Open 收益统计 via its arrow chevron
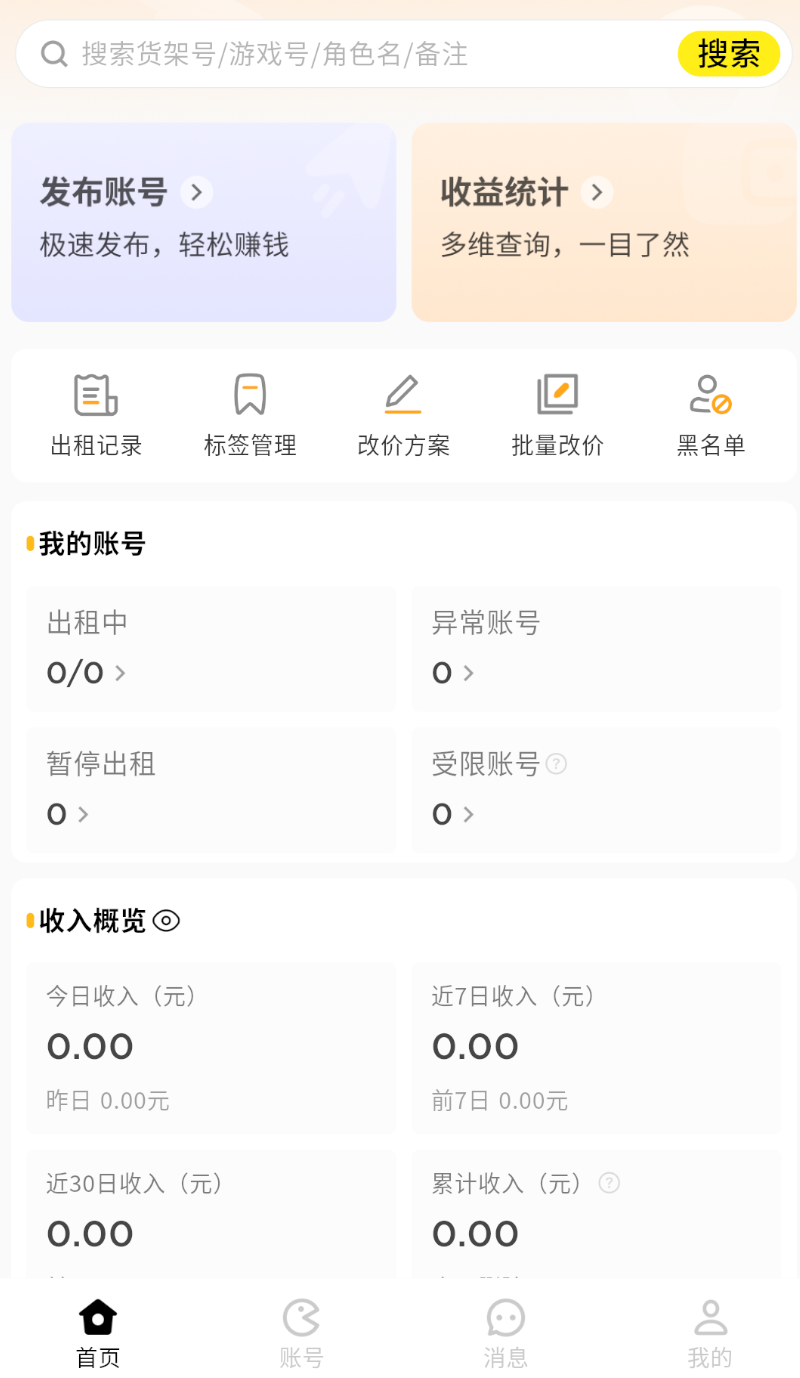 click(x=600, y=192)
